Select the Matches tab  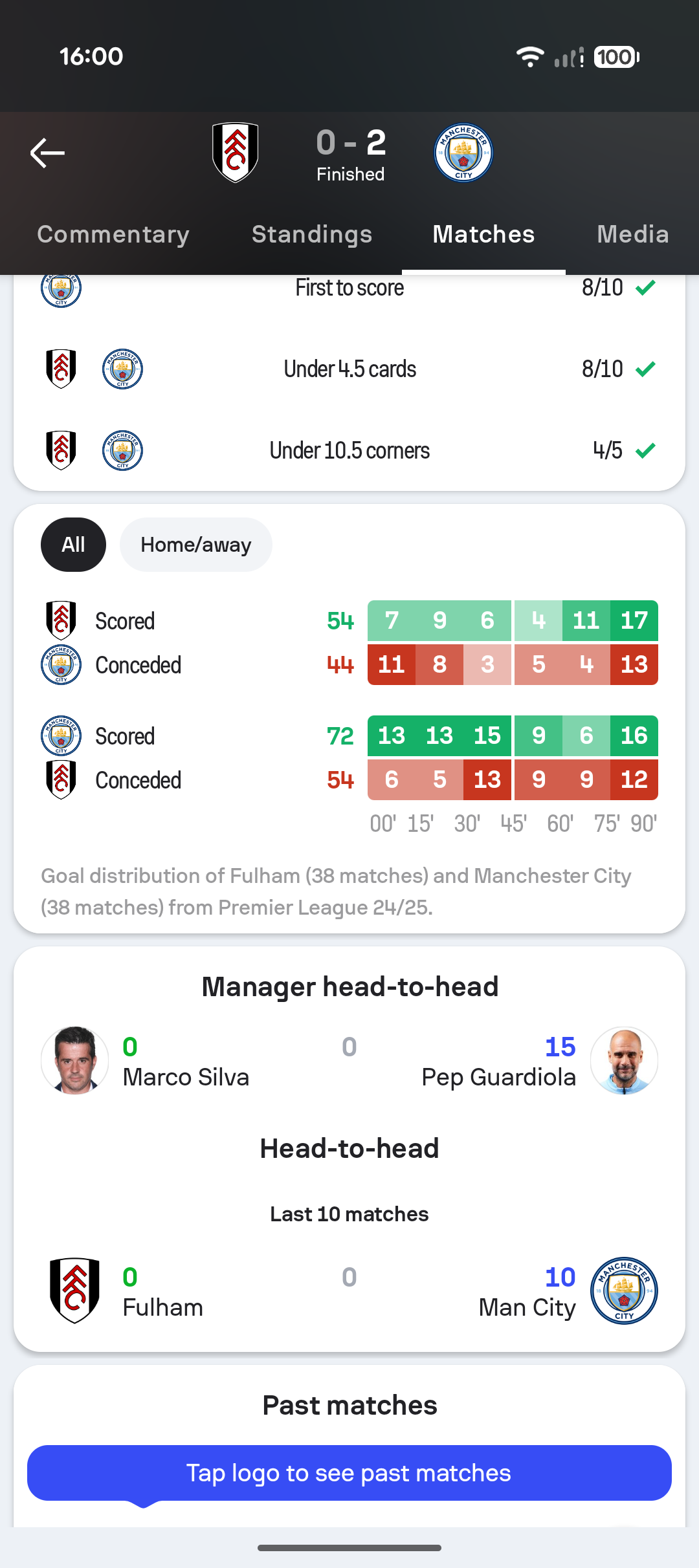coord(483,234)
